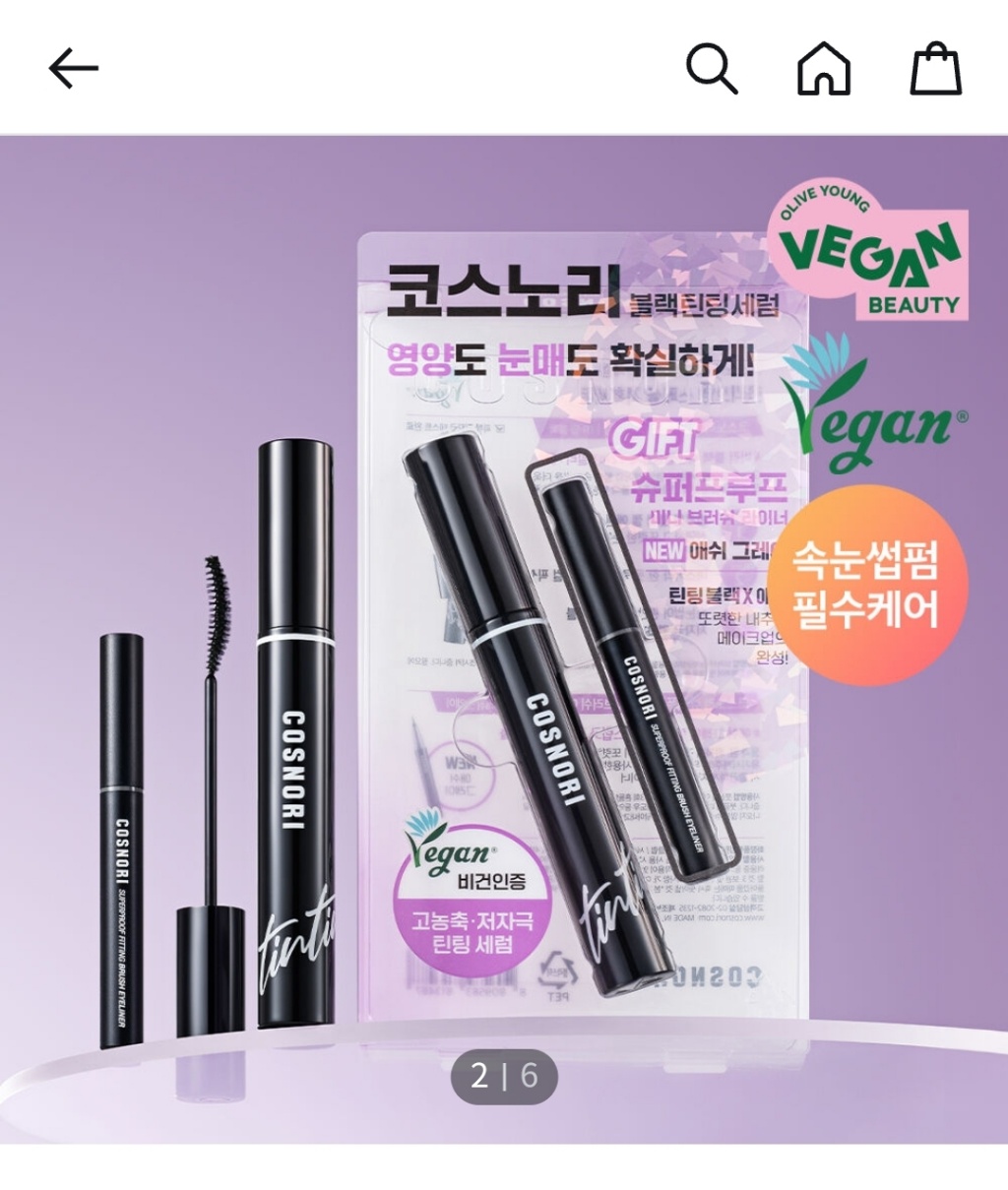Go to the shop home page
The height and width of the screenshot is (1190, 1008).
(823, 68)
